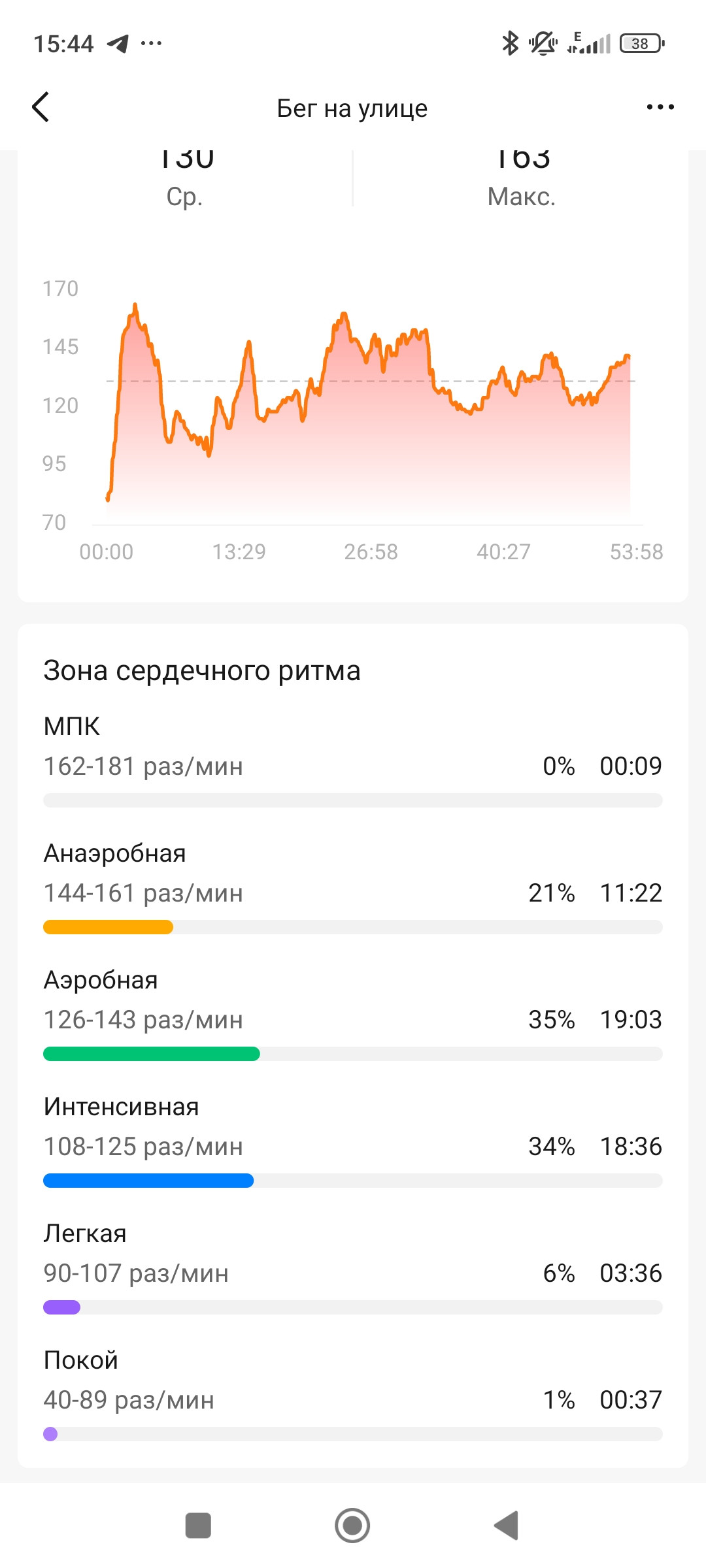Go back from the Бег на улице screen

point(41,107)
